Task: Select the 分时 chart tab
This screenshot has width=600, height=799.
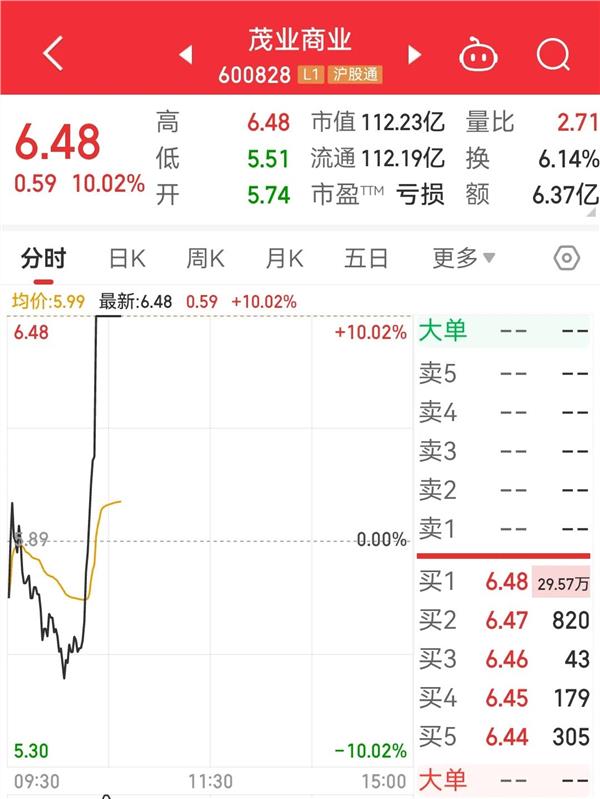Action: click(x=43, y=258)
